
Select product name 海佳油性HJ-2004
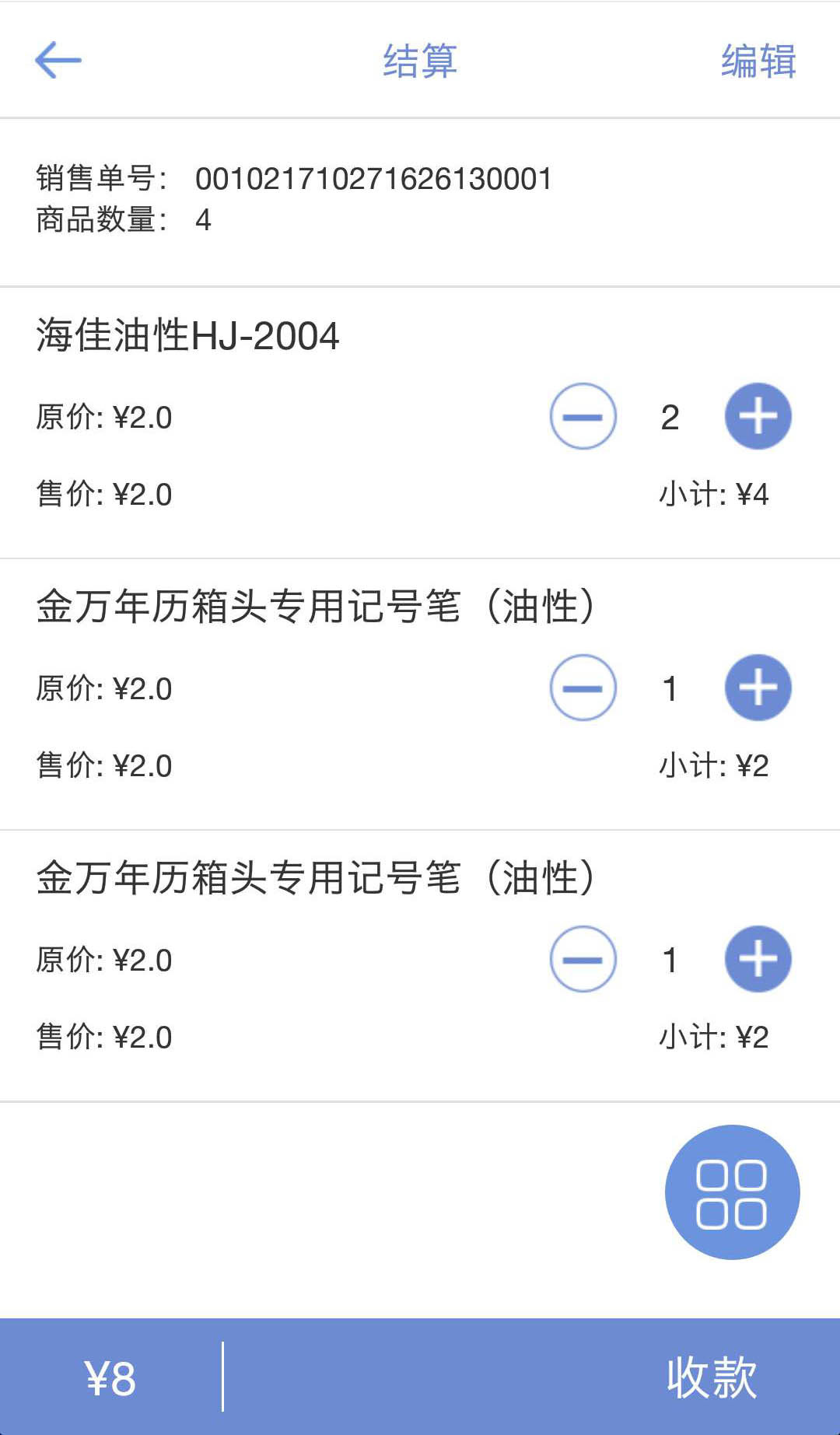pos(187,336)
